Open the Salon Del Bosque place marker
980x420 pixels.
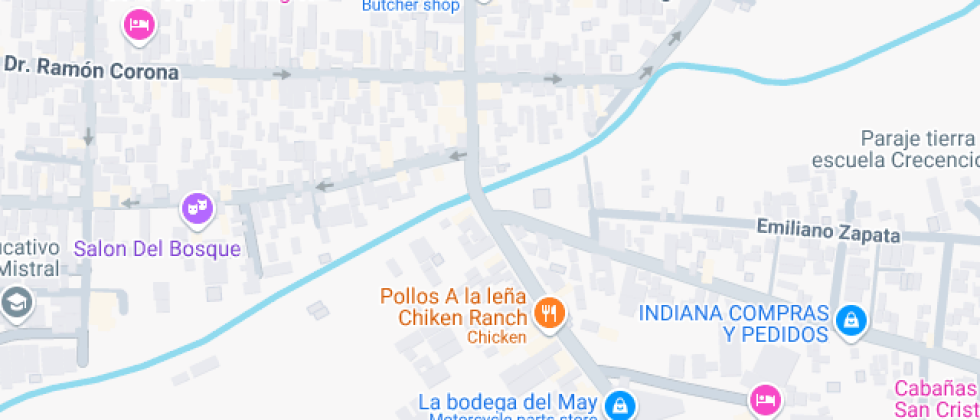[x=197, y=208]
